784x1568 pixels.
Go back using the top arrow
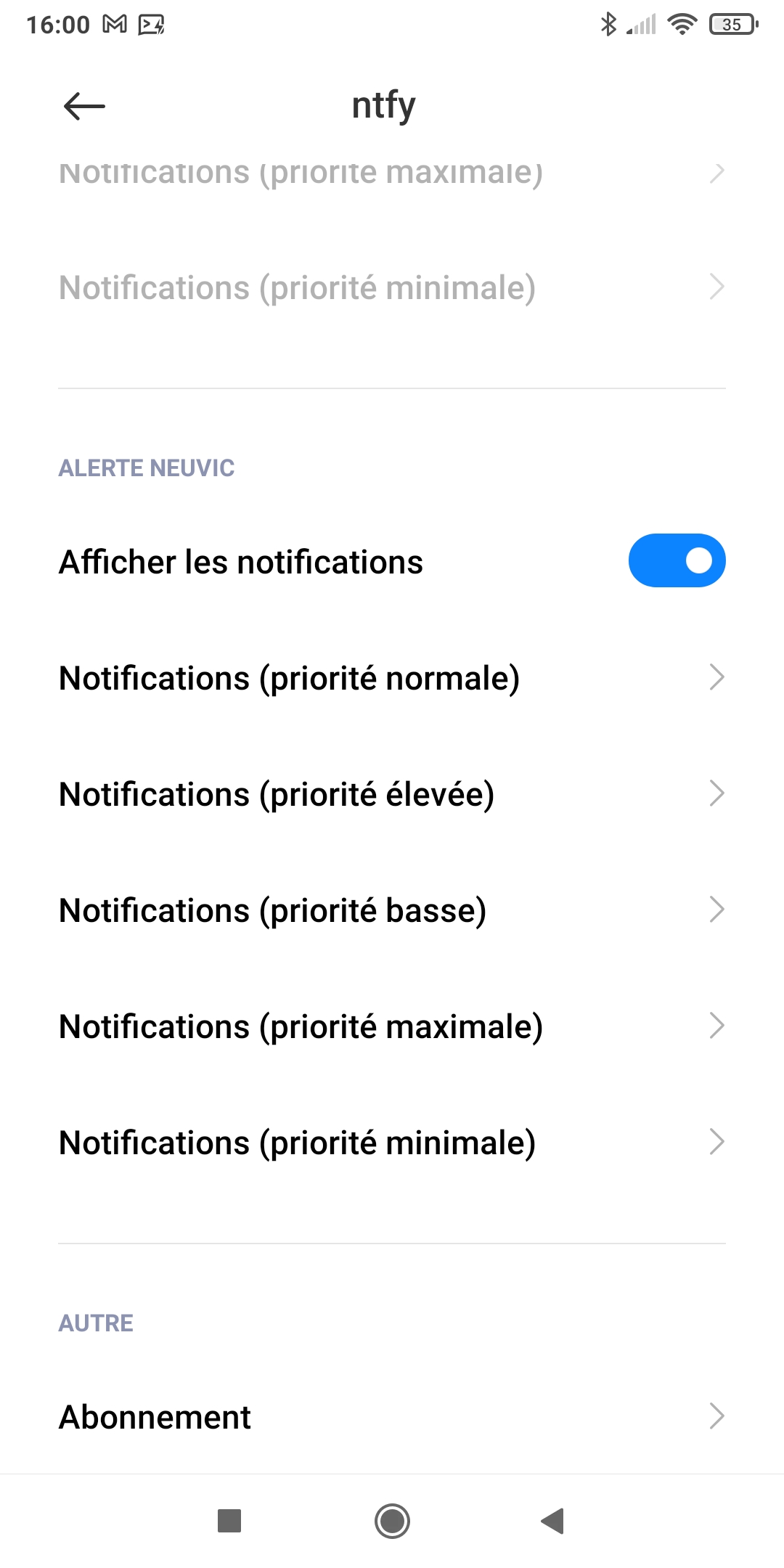(x=84, y=107)
